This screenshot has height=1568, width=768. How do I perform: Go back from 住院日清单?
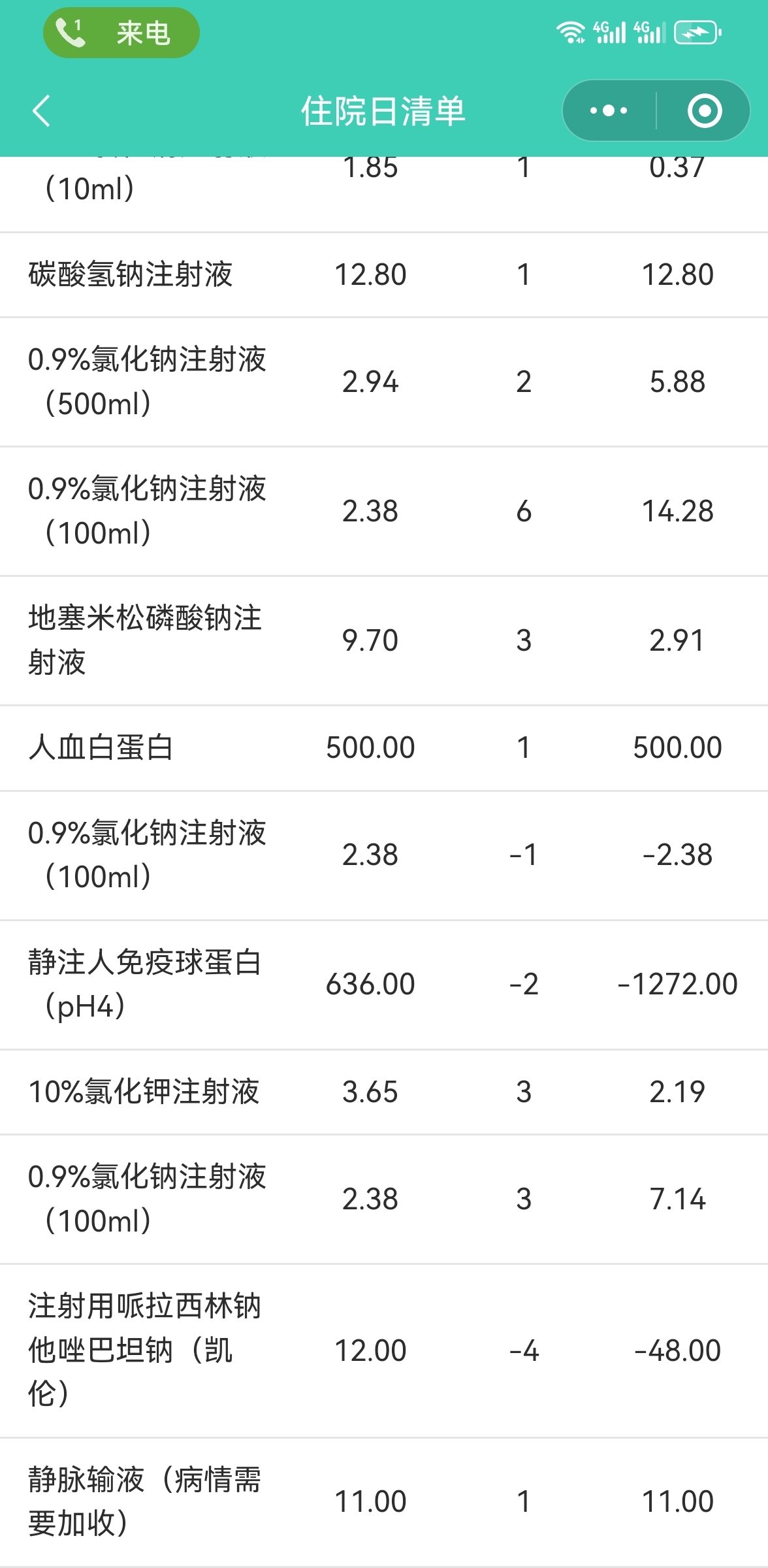pos(42,110)
